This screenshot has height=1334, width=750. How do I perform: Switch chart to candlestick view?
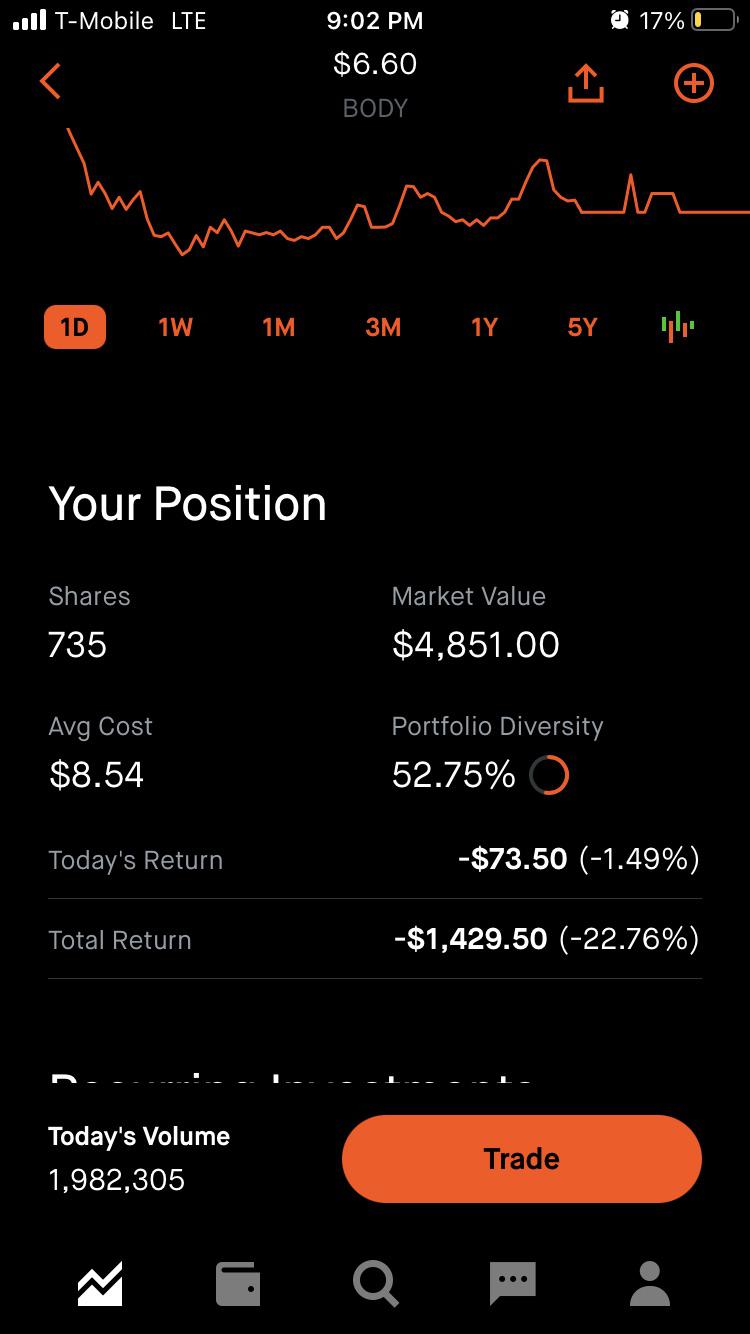click(x=678, y=326)
